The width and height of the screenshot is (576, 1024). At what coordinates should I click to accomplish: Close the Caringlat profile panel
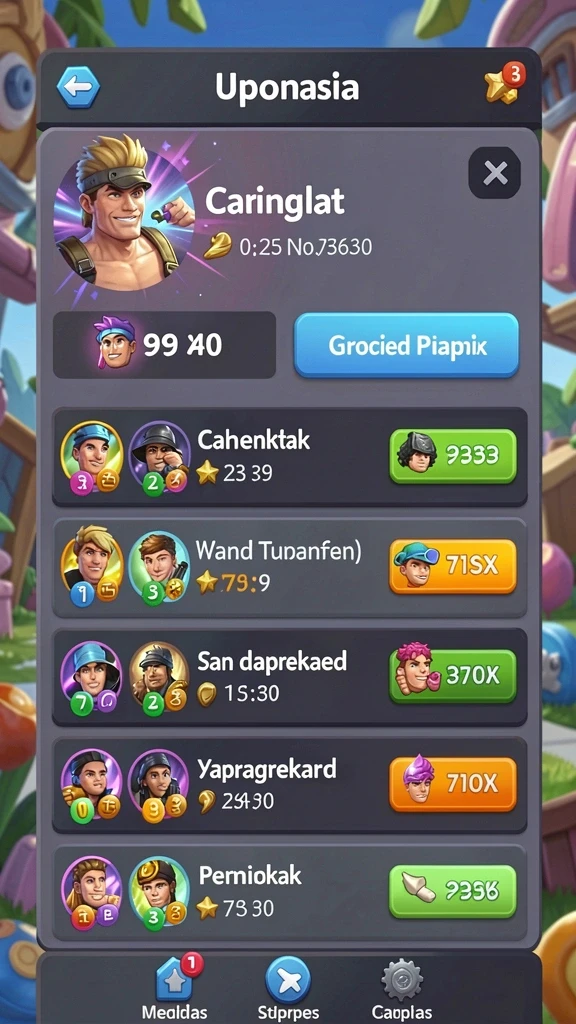(494, 173)
